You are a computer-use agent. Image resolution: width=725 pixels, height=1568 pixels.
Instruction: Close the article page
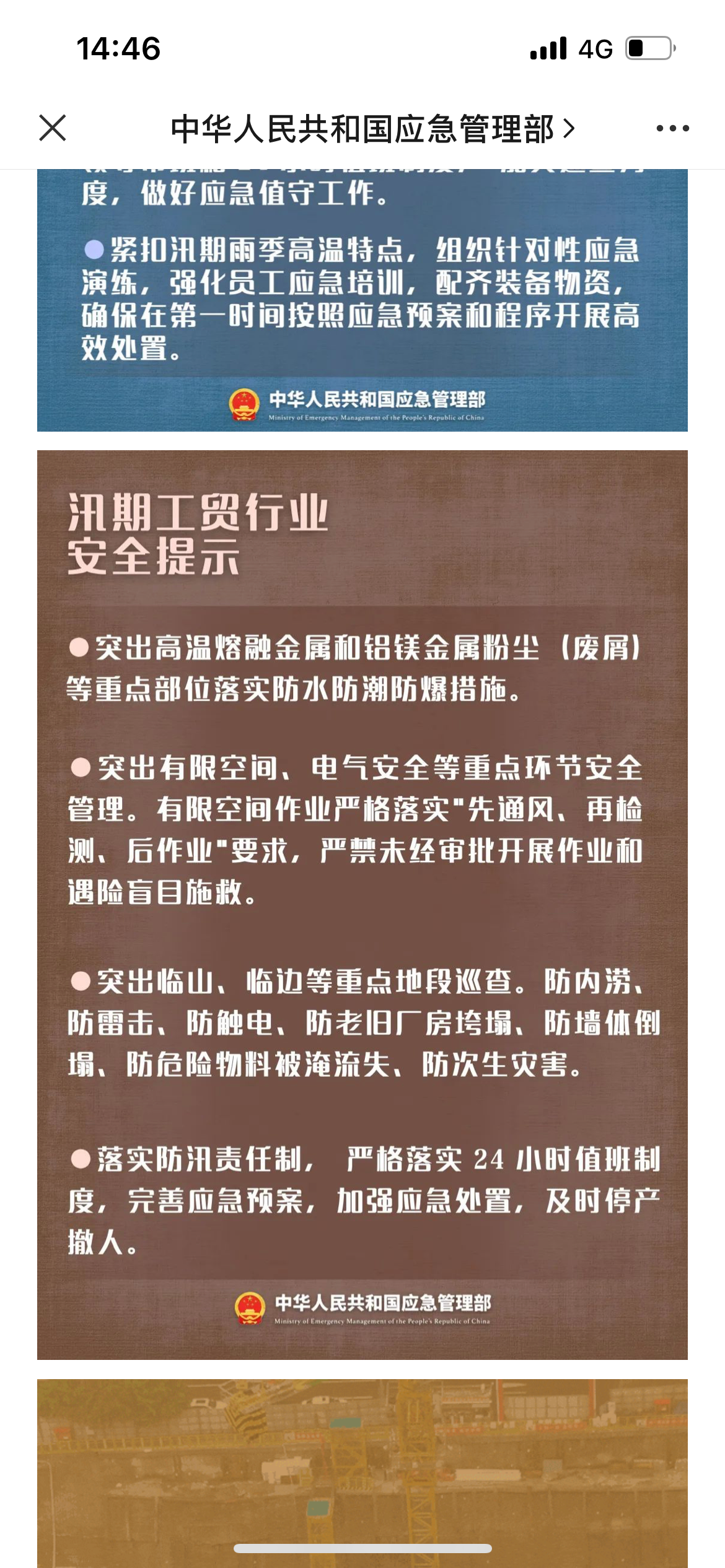point(53,128)
